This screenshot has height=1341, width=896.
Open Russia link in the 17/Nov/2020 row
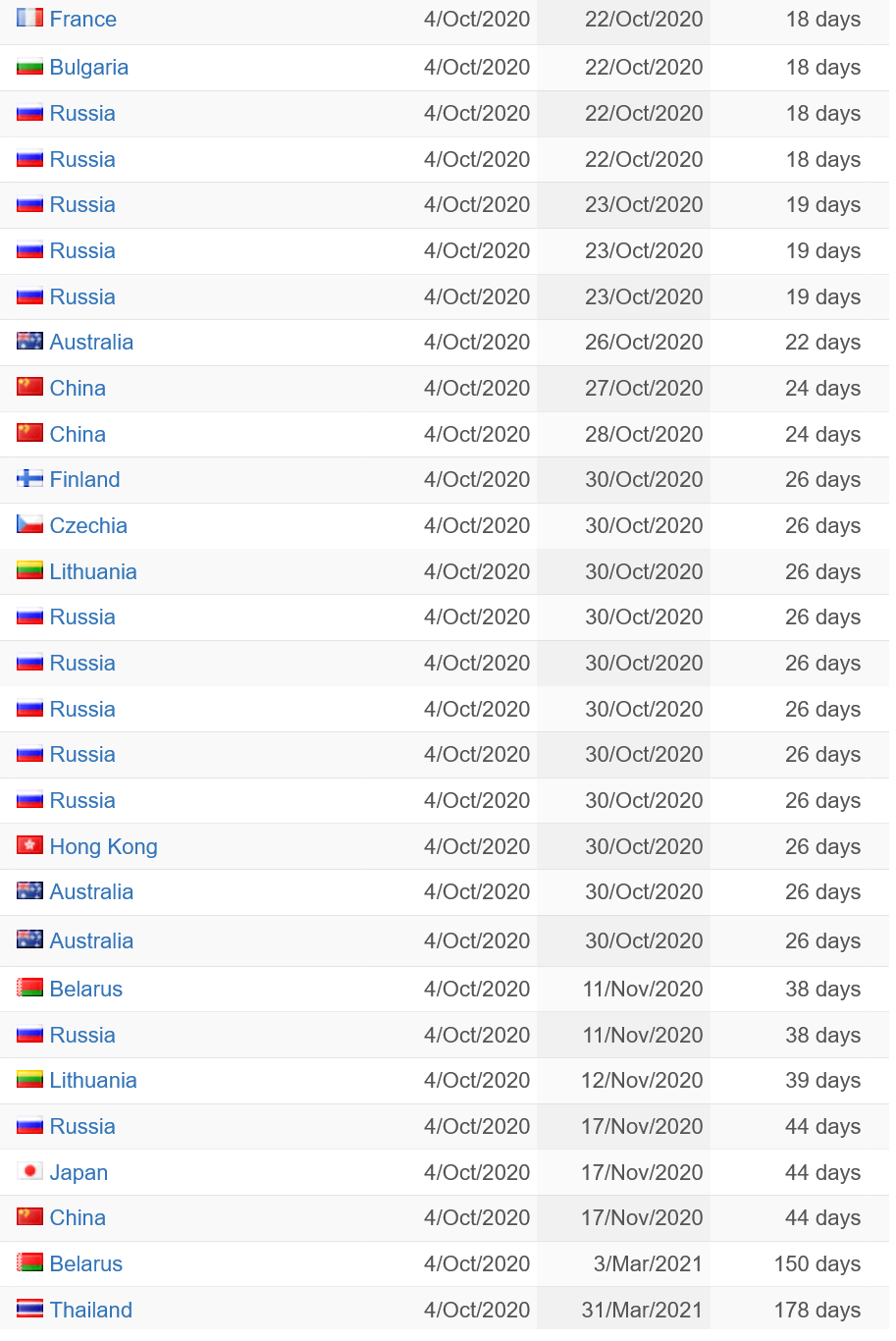click(x=82, y=1127)
